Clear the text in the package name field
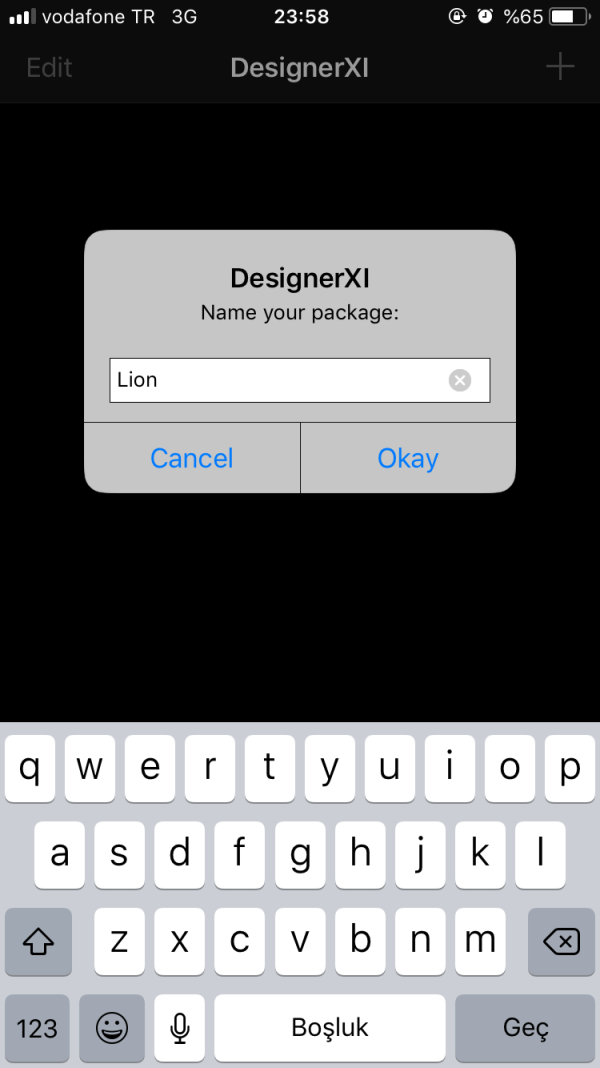 (x=459, y=380)
